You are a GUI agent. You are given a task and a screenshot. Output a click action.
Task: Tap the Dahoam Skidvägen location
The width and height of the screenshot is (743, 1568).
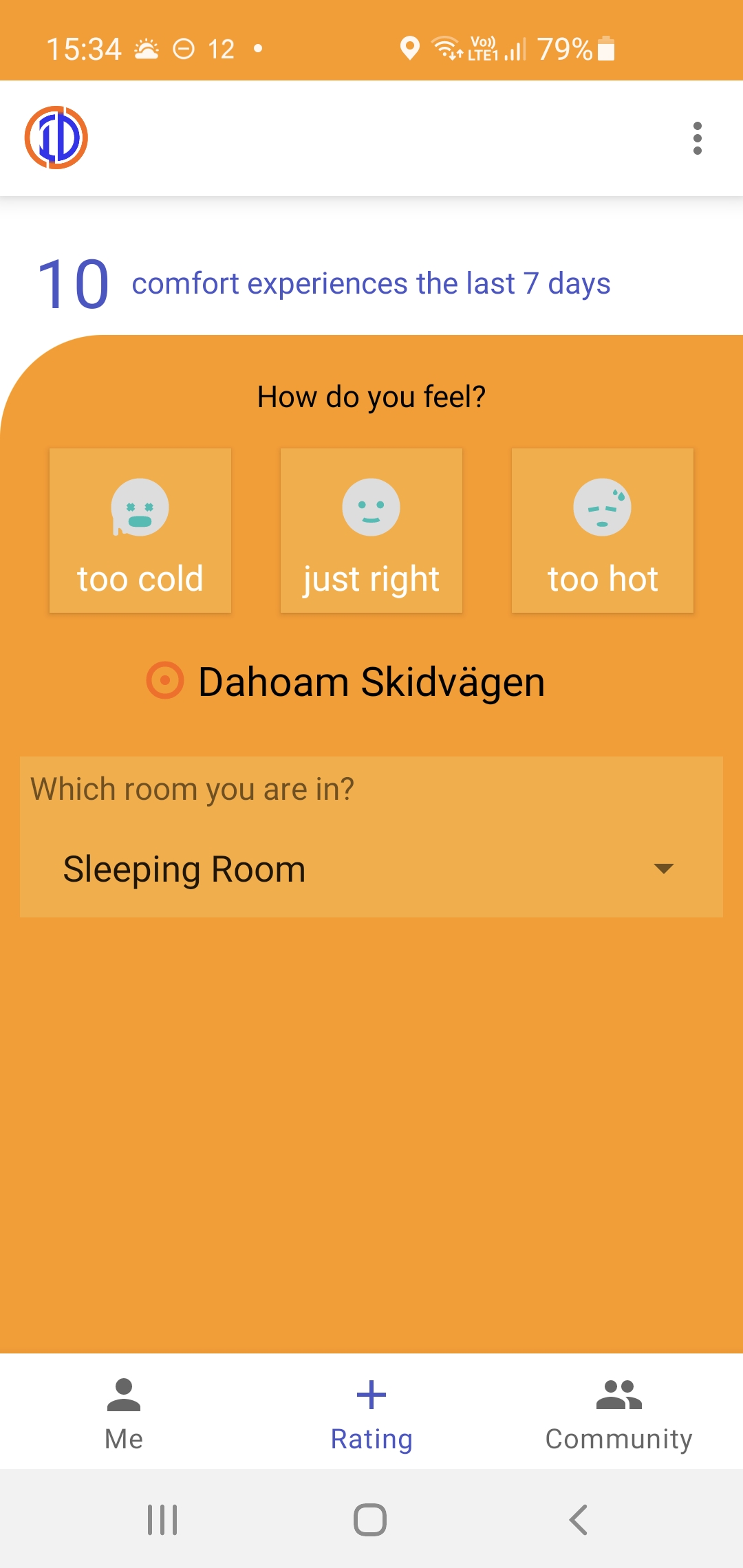point(346,682)
